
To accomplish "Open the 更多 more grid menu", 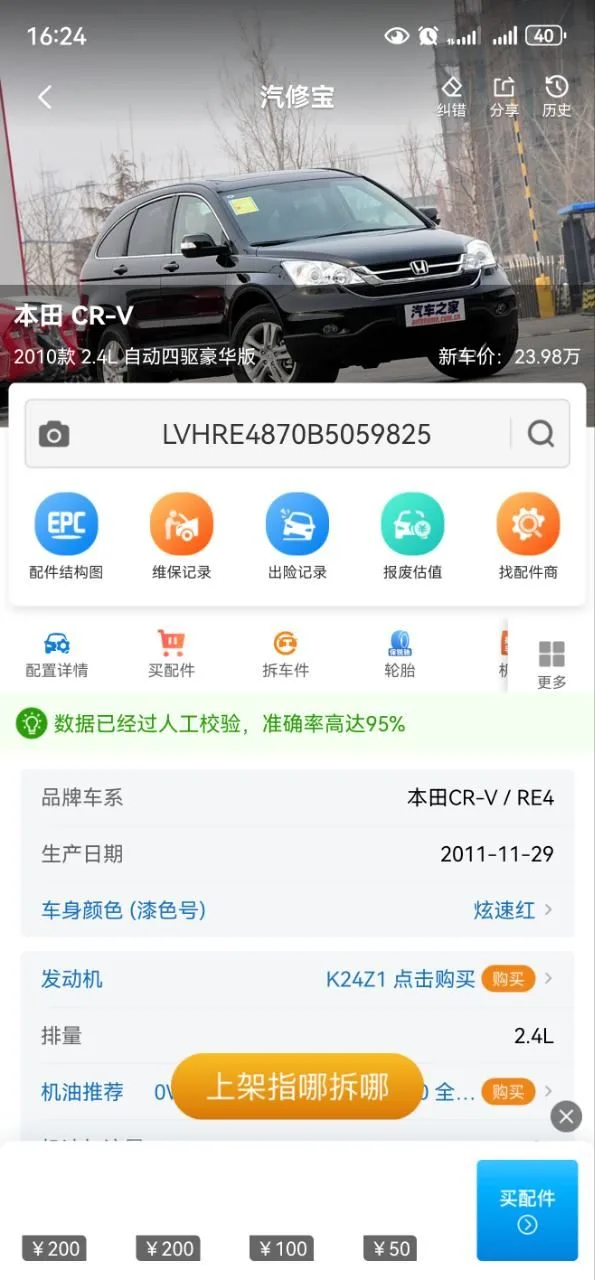I will pyautogui.click(x=552, y=665).
